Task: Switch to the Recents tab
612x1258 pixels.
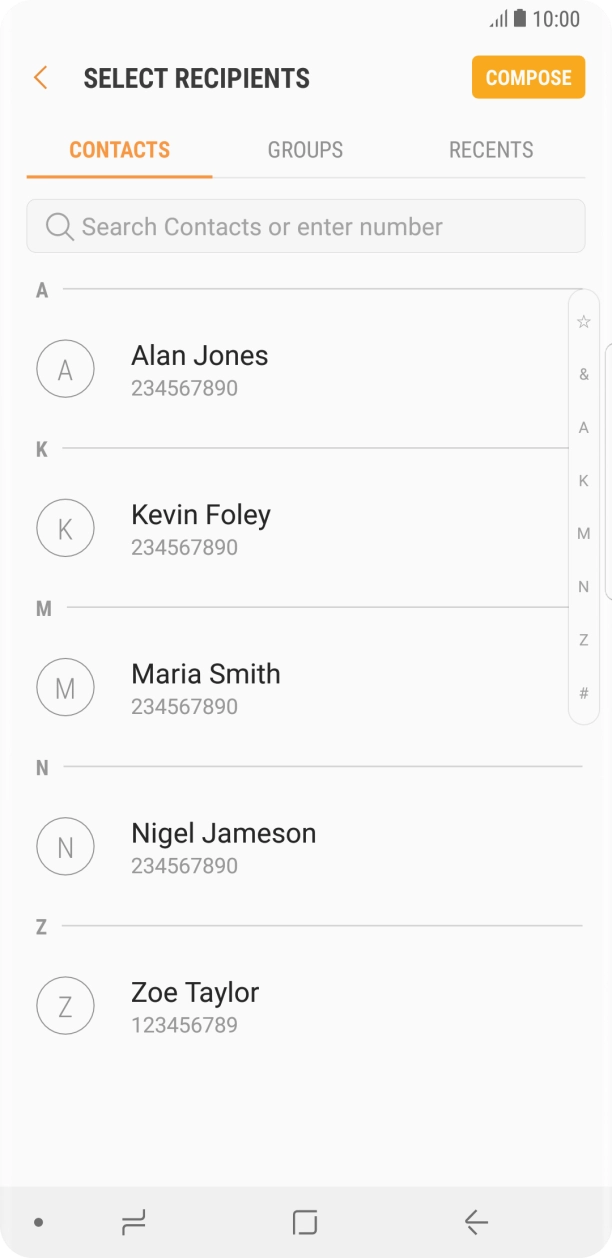Action: pyautogui.click(x=490, y=150)
